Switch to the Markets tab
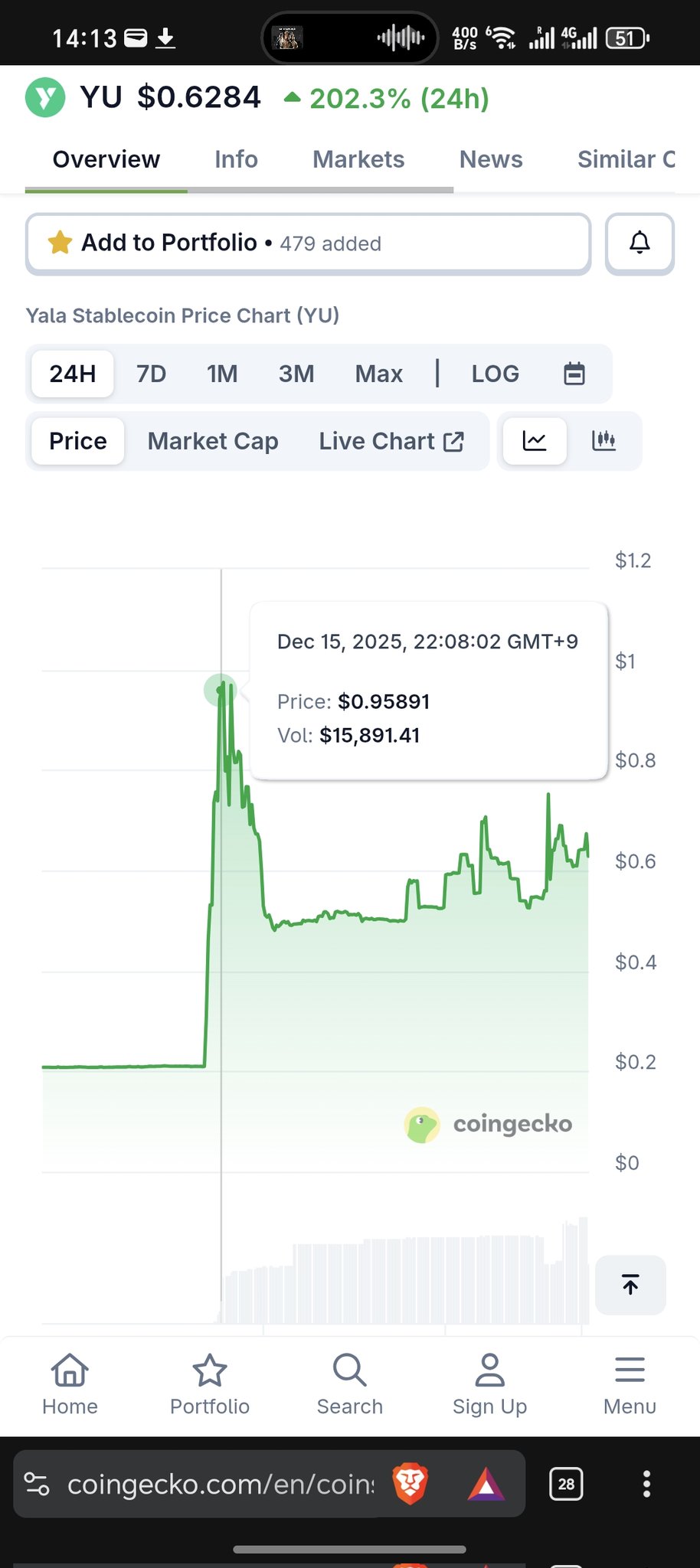 click(x=358, y=159)
